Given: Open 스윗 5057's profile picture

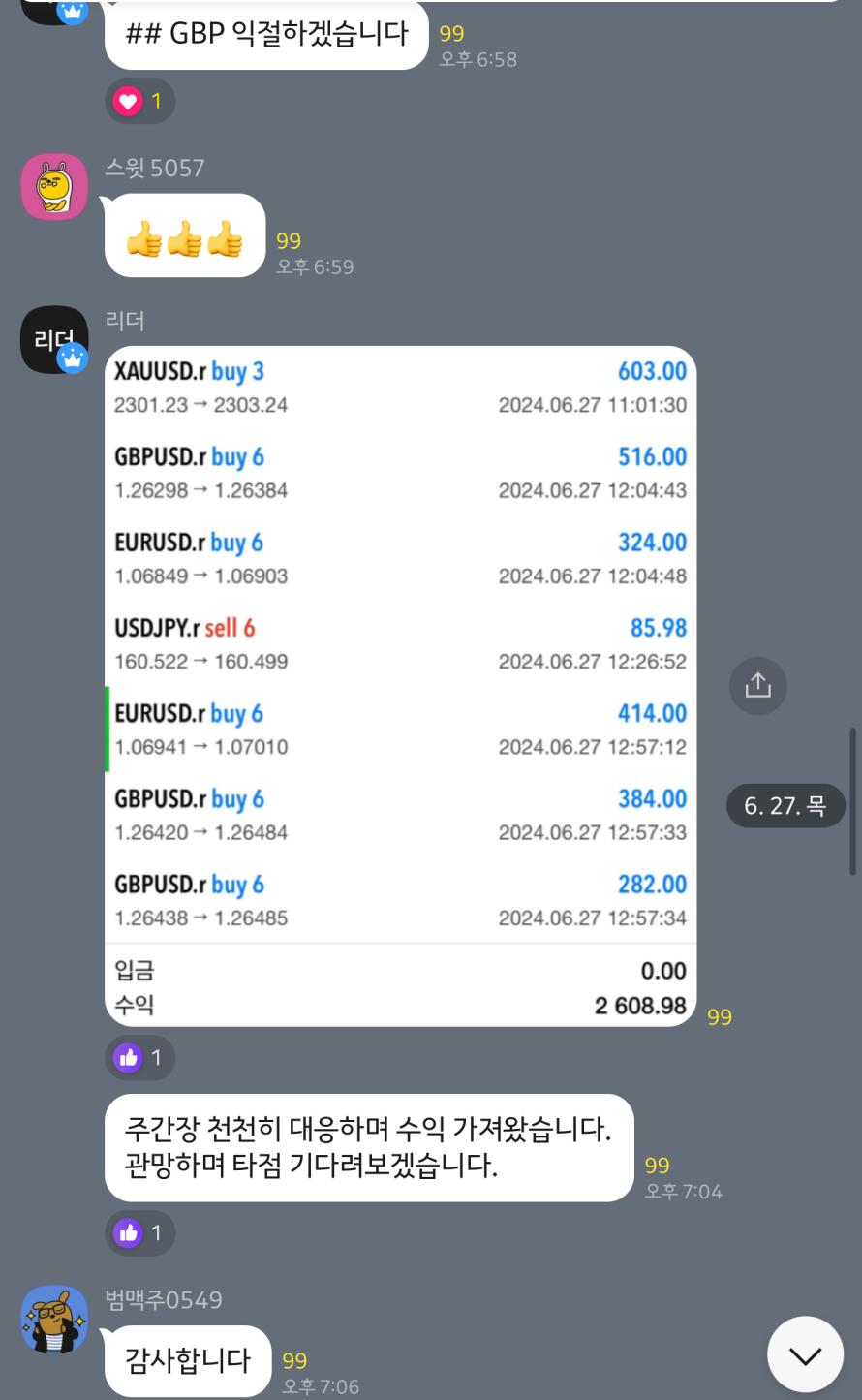Looking at the screenshot, I should [54, 187].
